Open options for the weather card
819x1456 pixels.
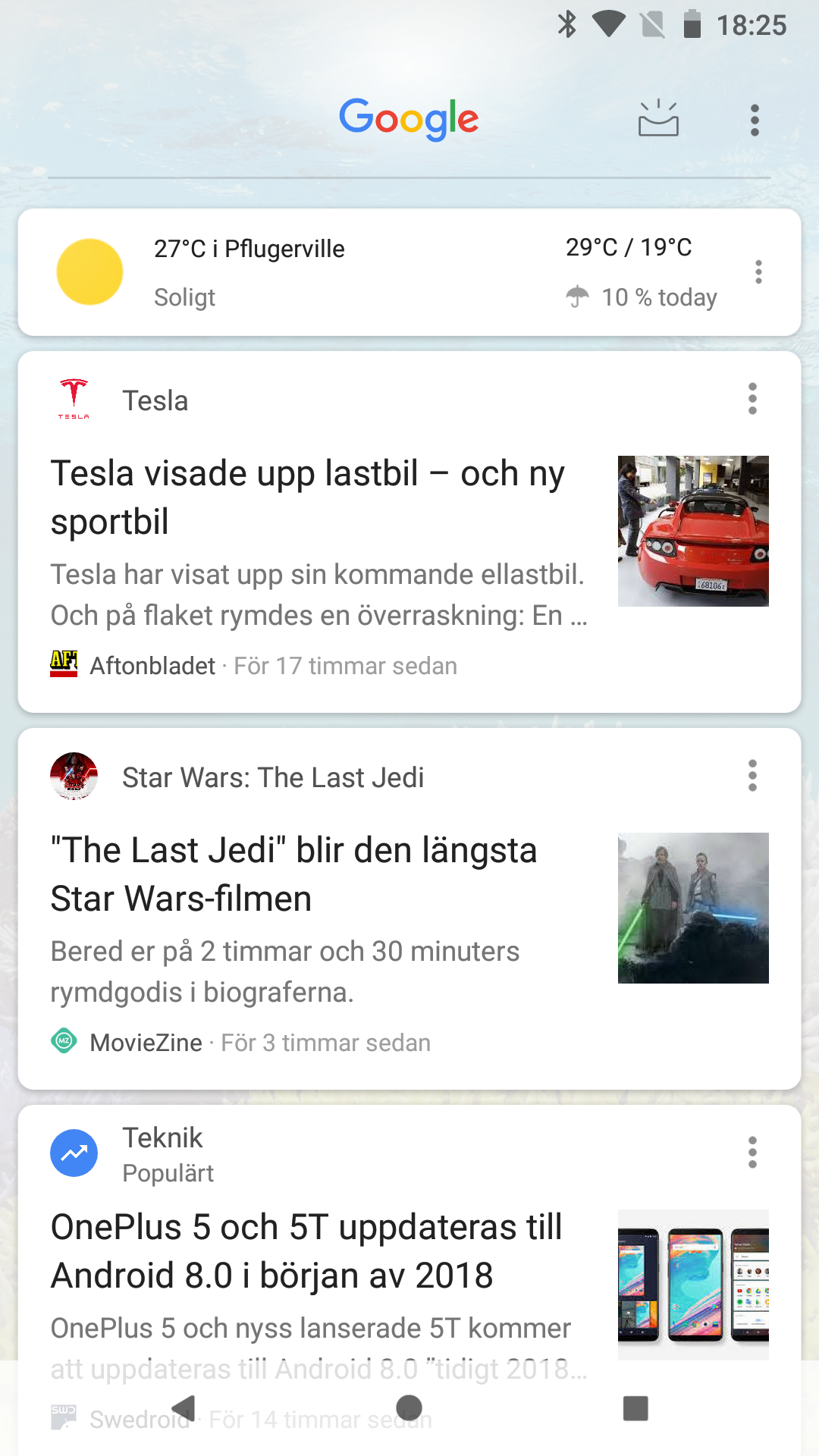pyautogui.click(x=758, y=272)
